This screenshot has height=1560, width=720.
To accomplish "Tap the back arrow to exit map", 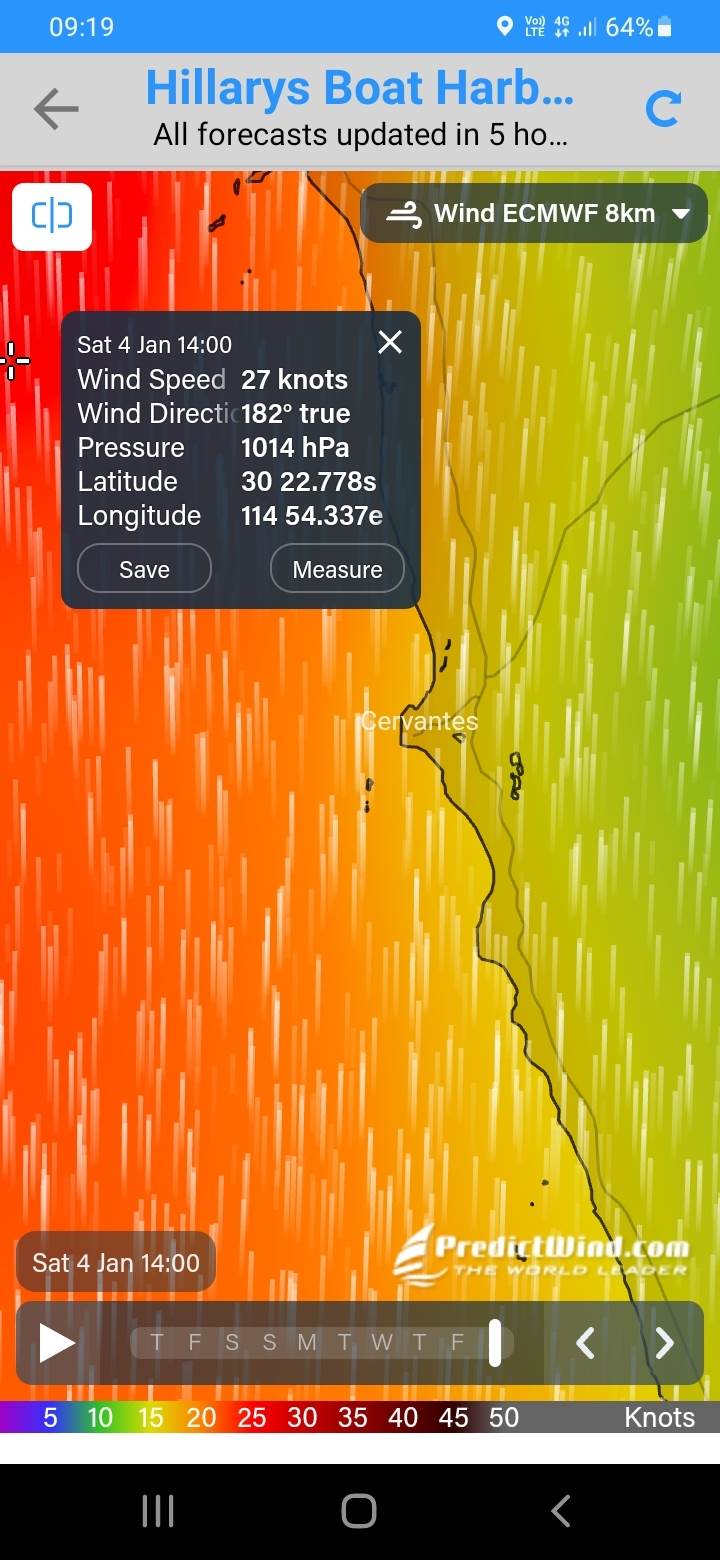I will [56, 108].
